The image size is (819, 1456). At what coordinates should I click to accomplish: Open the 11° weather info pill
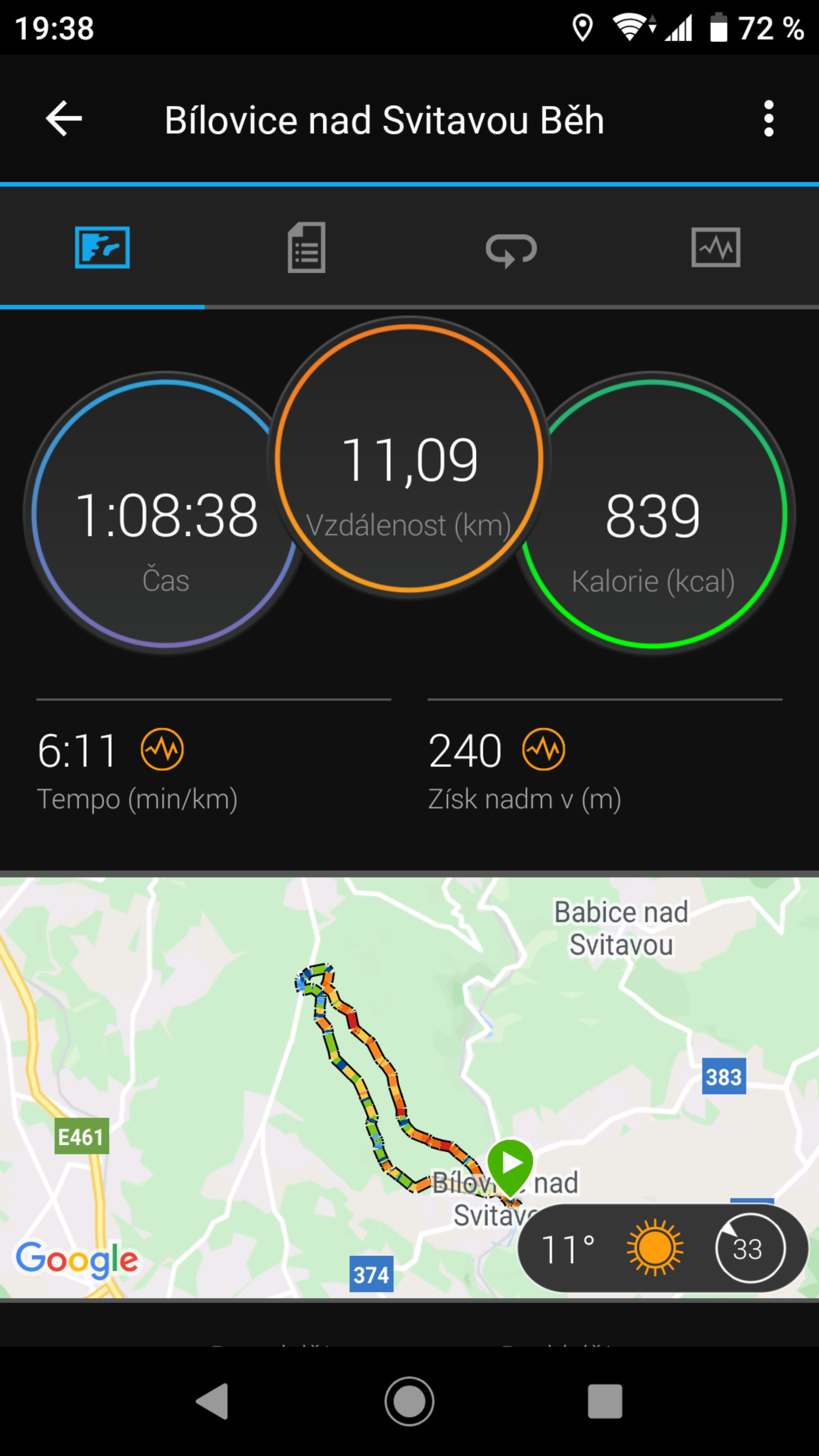pos(663,1248)
